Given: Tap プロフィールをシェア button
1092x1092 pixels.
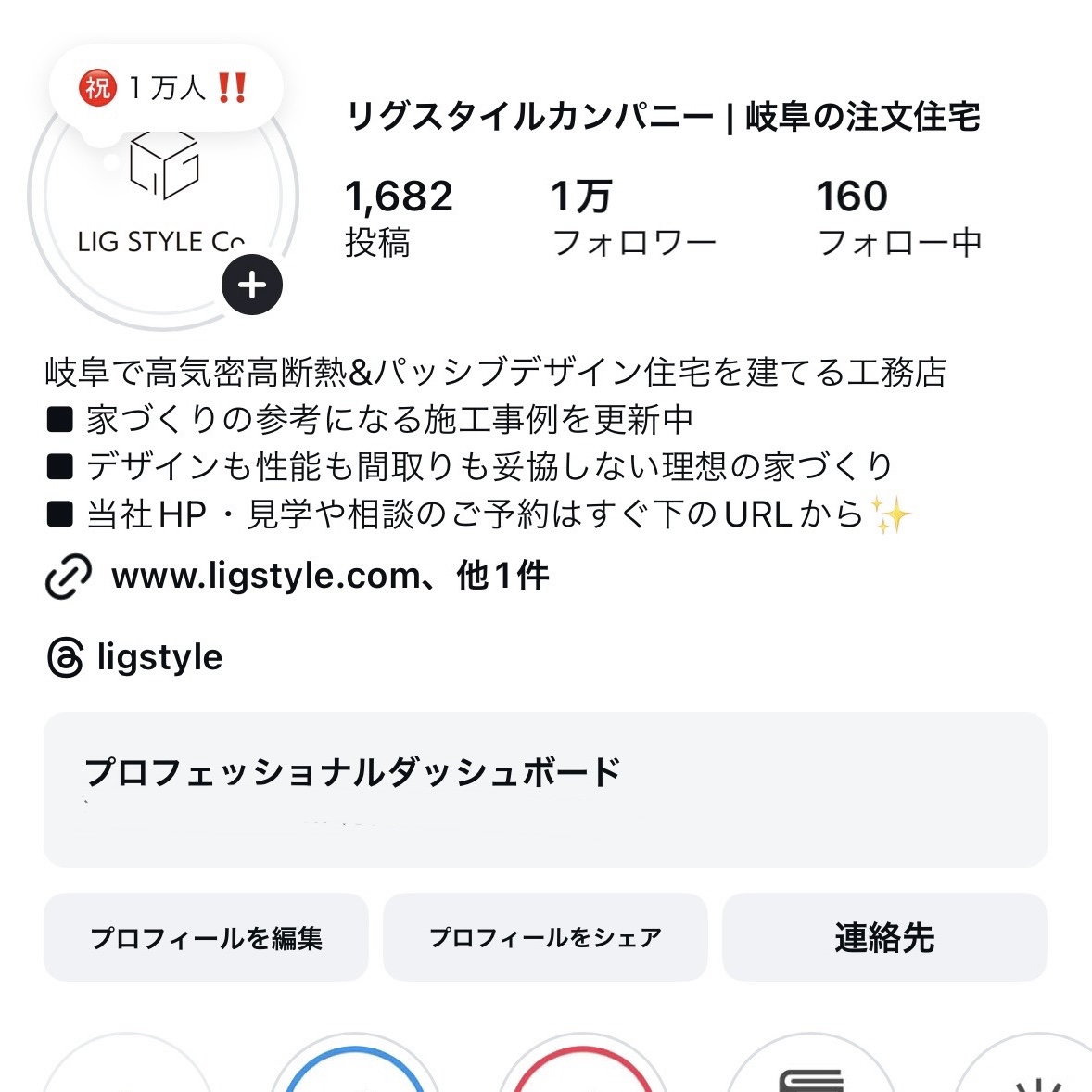Looking at the screenshot, I should click(545, 937).
